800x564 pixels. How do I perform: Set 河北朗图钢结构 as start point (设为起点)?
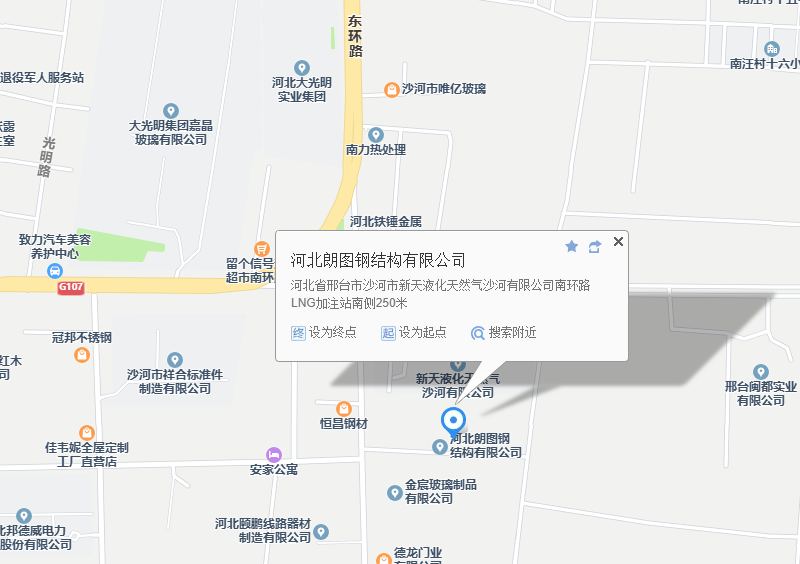pos(414,333)
